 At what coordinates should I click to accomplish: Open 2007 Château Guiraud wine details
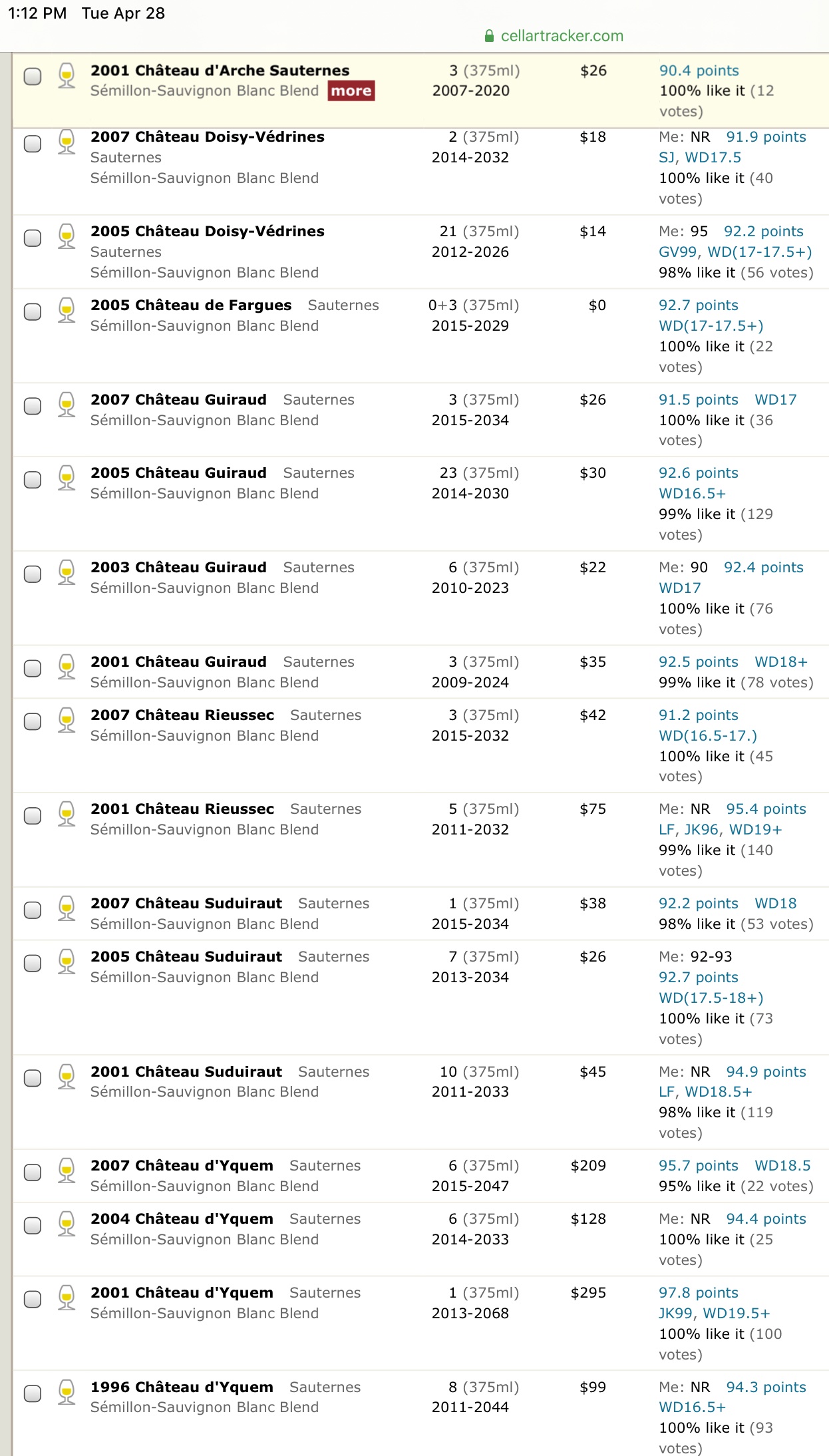coord(178,400)
